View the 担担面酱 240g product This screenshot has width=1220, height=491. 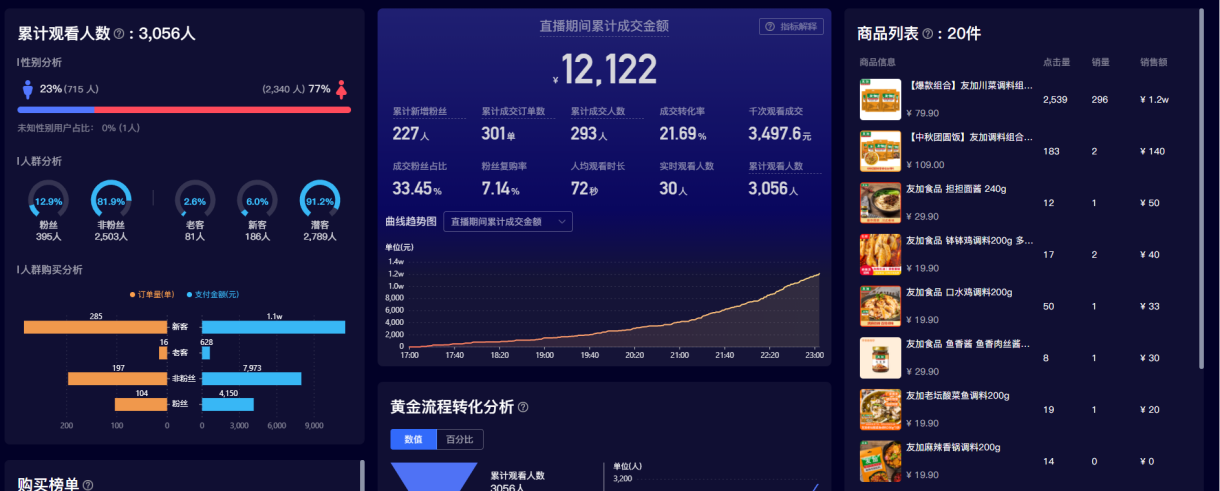[x=956, y=188]
